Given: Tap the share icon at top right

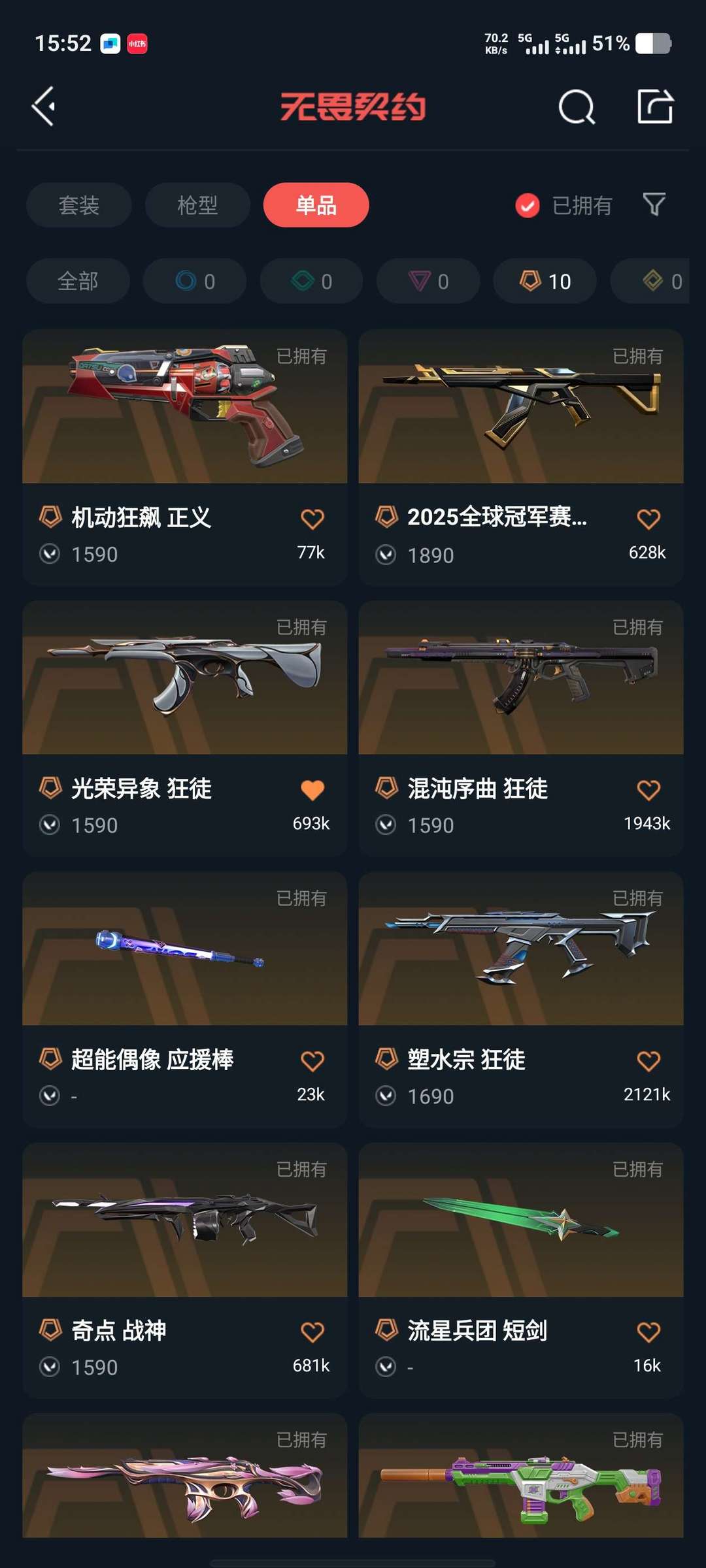Looking at the screenshot, I should pyautogui.click(x=658, y=108).
